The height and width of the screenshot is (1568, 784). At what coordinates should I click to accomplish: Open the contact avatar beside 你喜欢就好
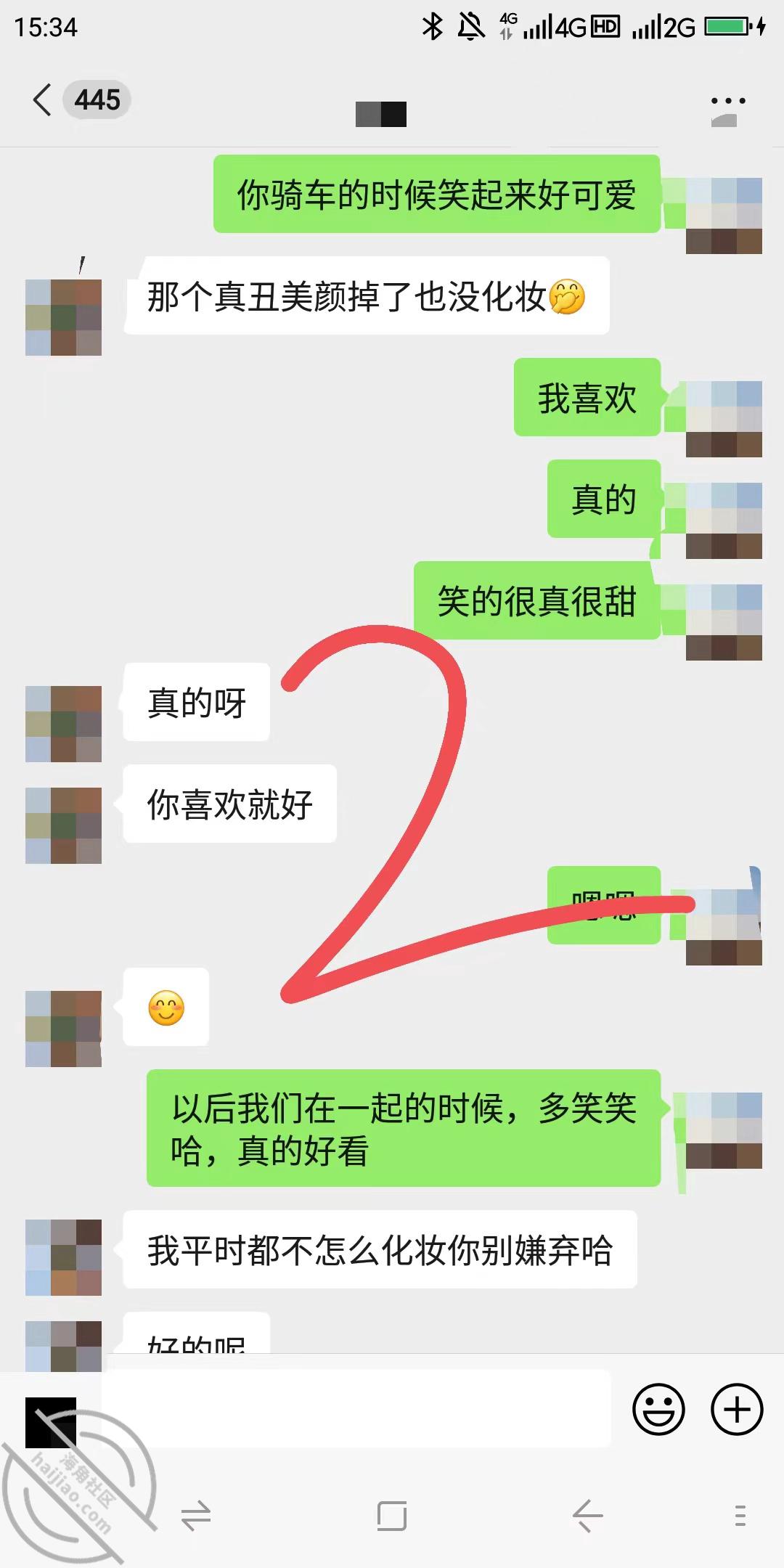64,825
